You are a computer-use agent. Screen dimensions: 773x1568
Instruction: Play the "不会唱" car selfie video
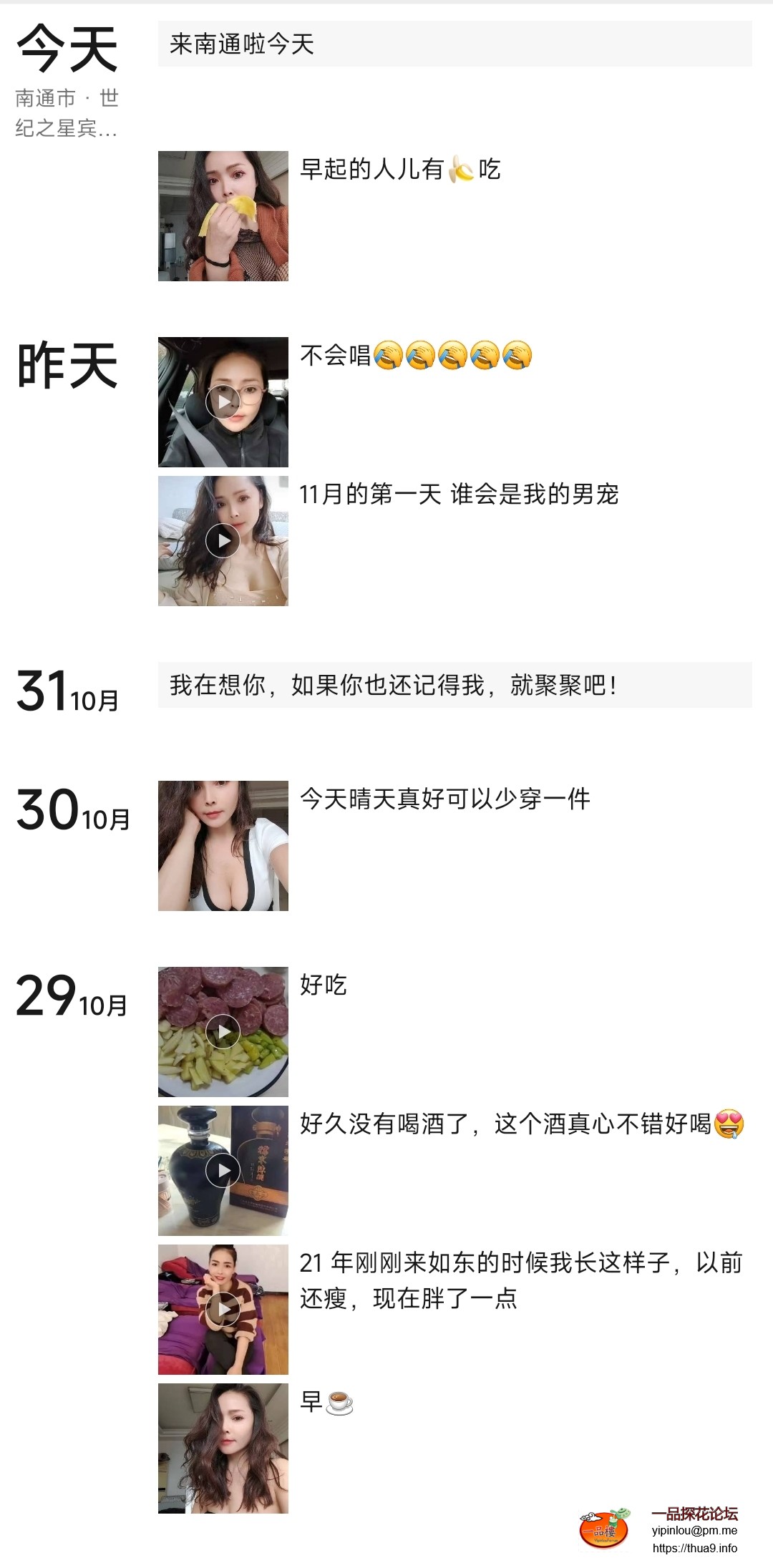click(223, 402)
